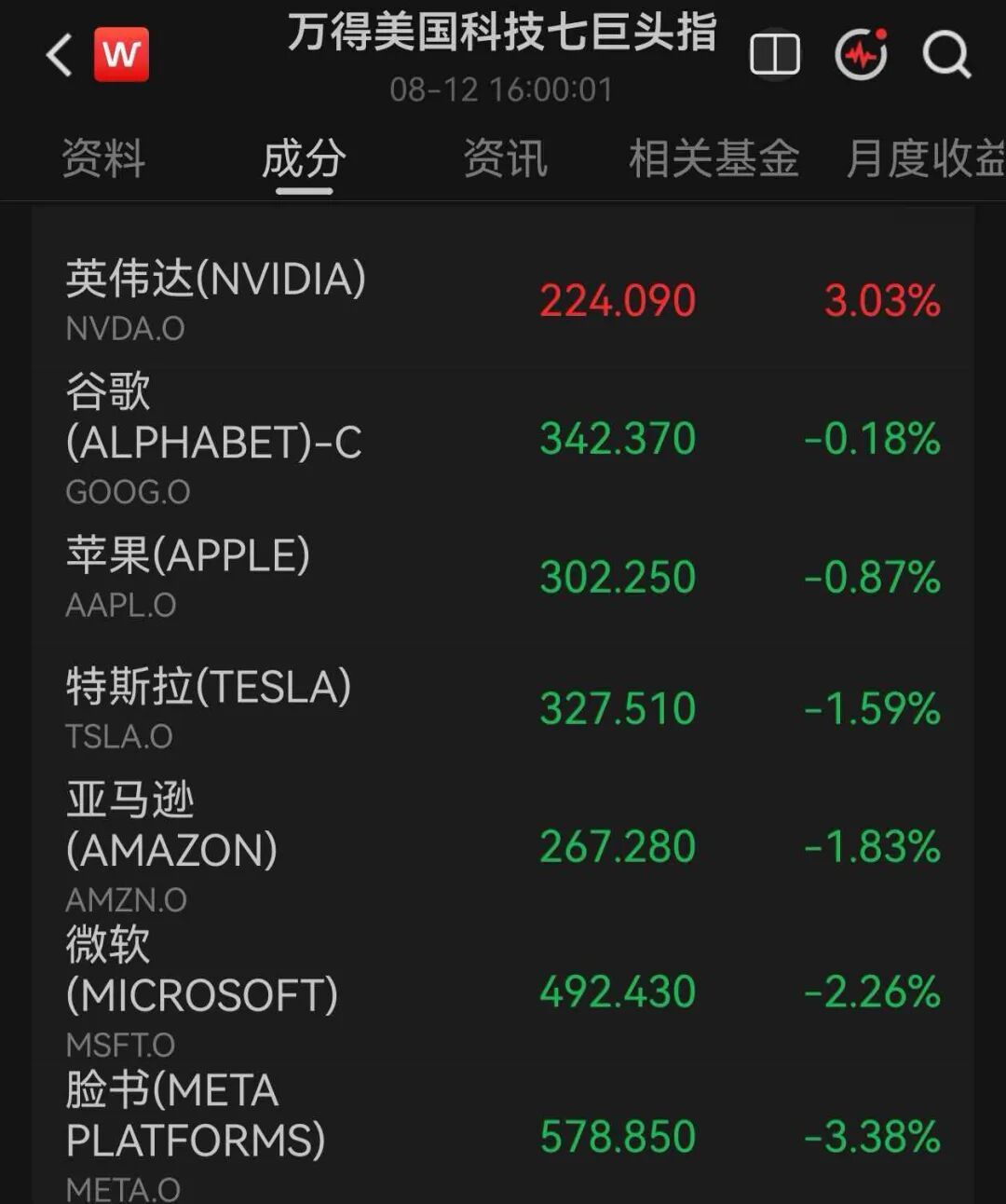Open the 英伟达(NVIDIA) stock row
The height and width of the screenshot is (1204, 1006).
(x=503, y=300)
